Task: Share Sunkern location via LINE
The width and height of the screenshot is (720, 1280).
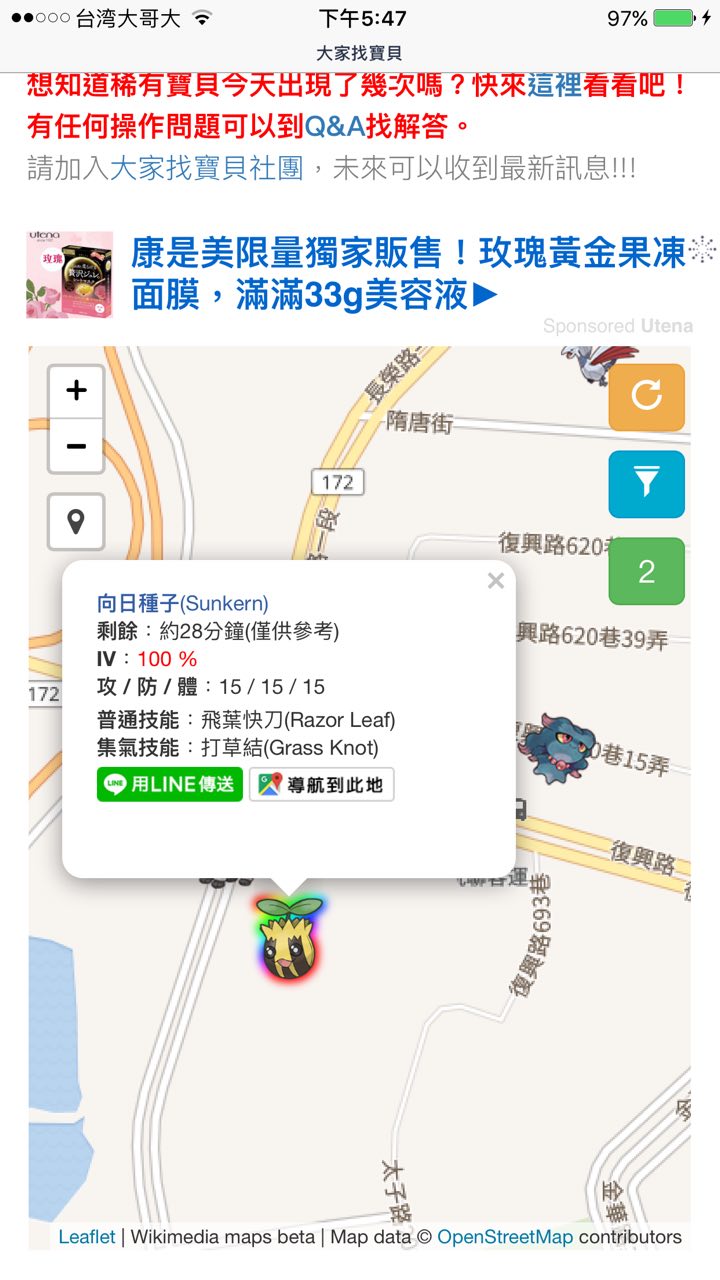Action: click(170, 784)
